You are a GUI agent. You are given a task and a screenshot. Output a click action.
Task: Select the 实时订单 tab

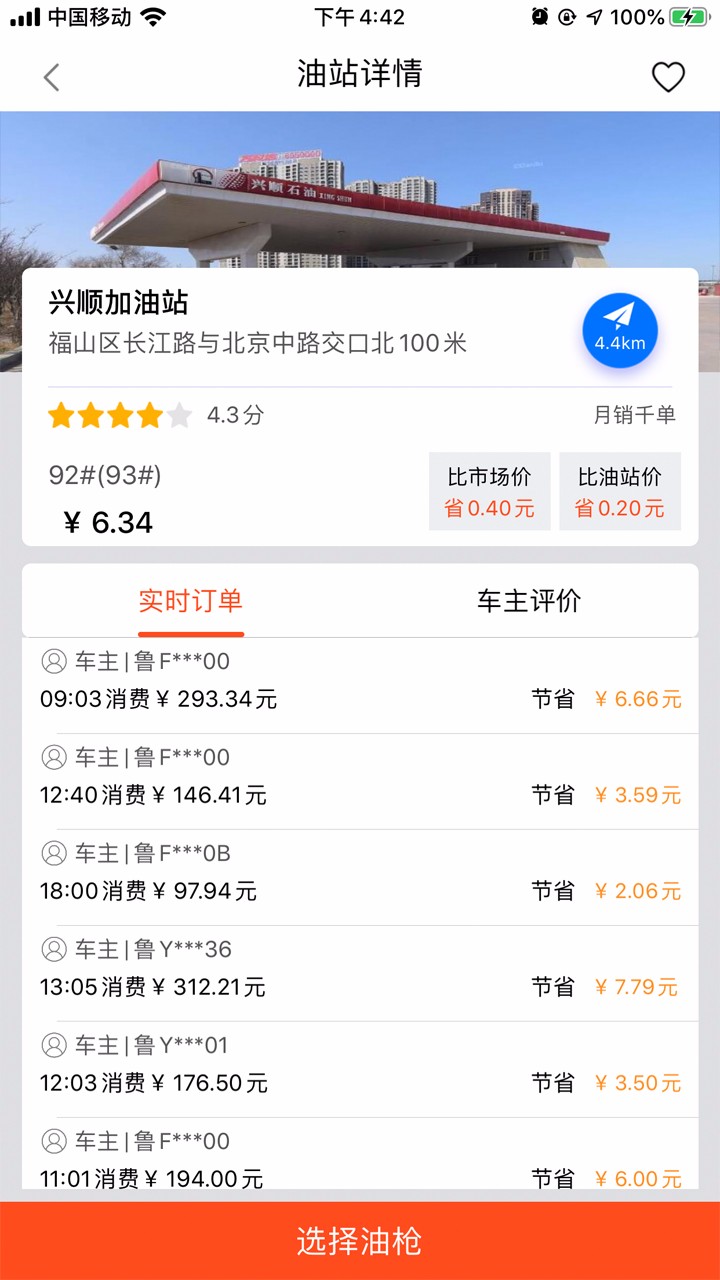click(190, 599)
